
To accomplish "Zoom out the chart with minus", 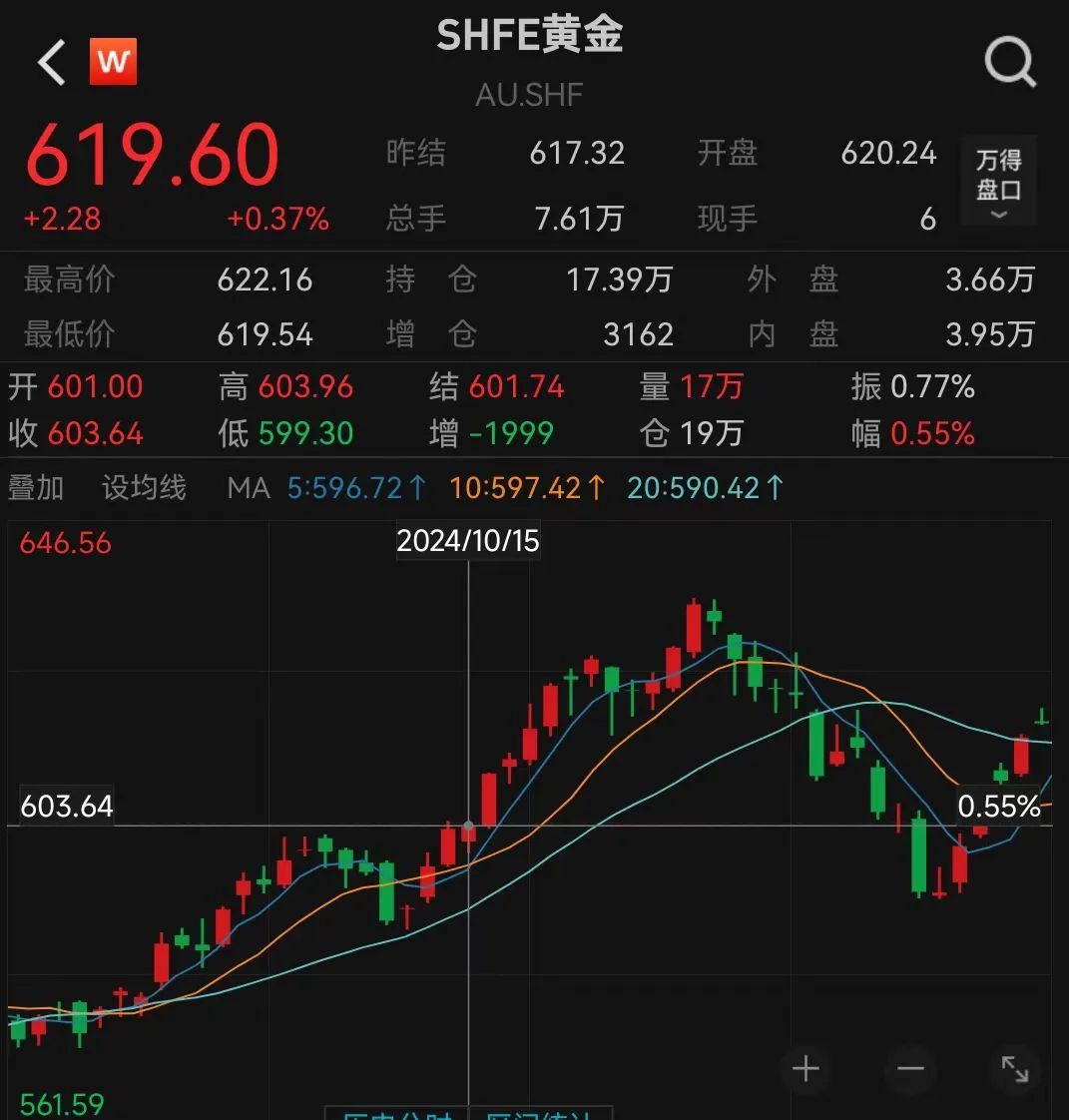I will 910,1069.
